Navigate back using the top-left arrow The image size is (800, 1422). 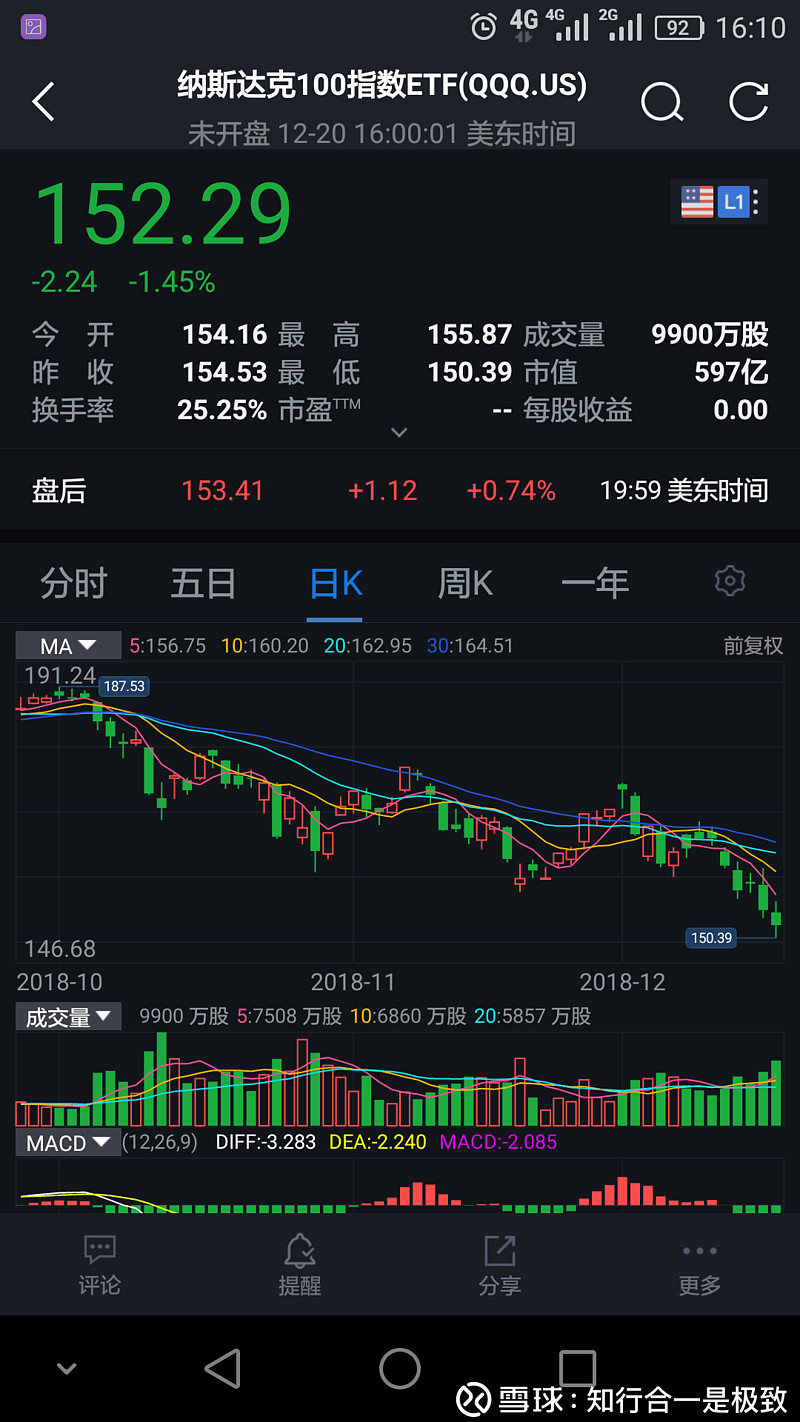click(42, 101)
